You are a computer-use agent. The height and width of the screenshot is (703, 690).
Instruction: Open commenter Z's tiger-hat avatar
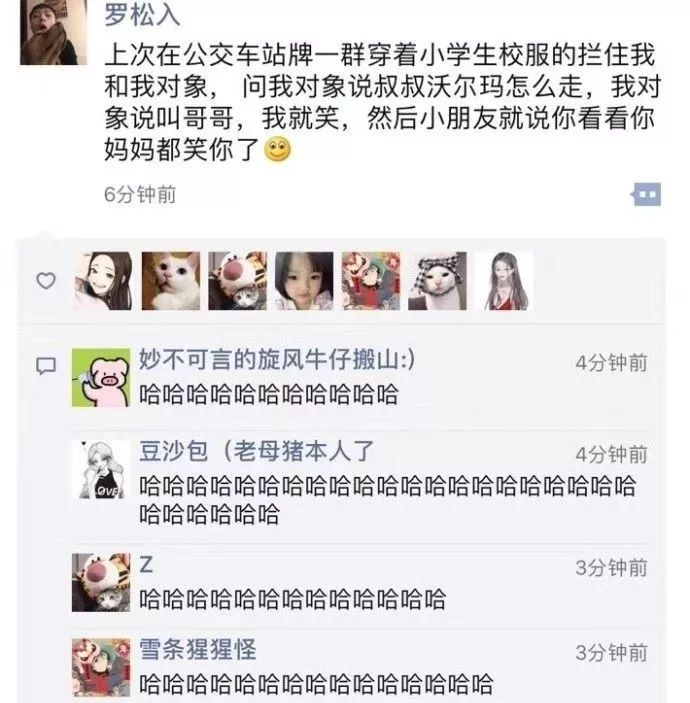tap(101, 582)
